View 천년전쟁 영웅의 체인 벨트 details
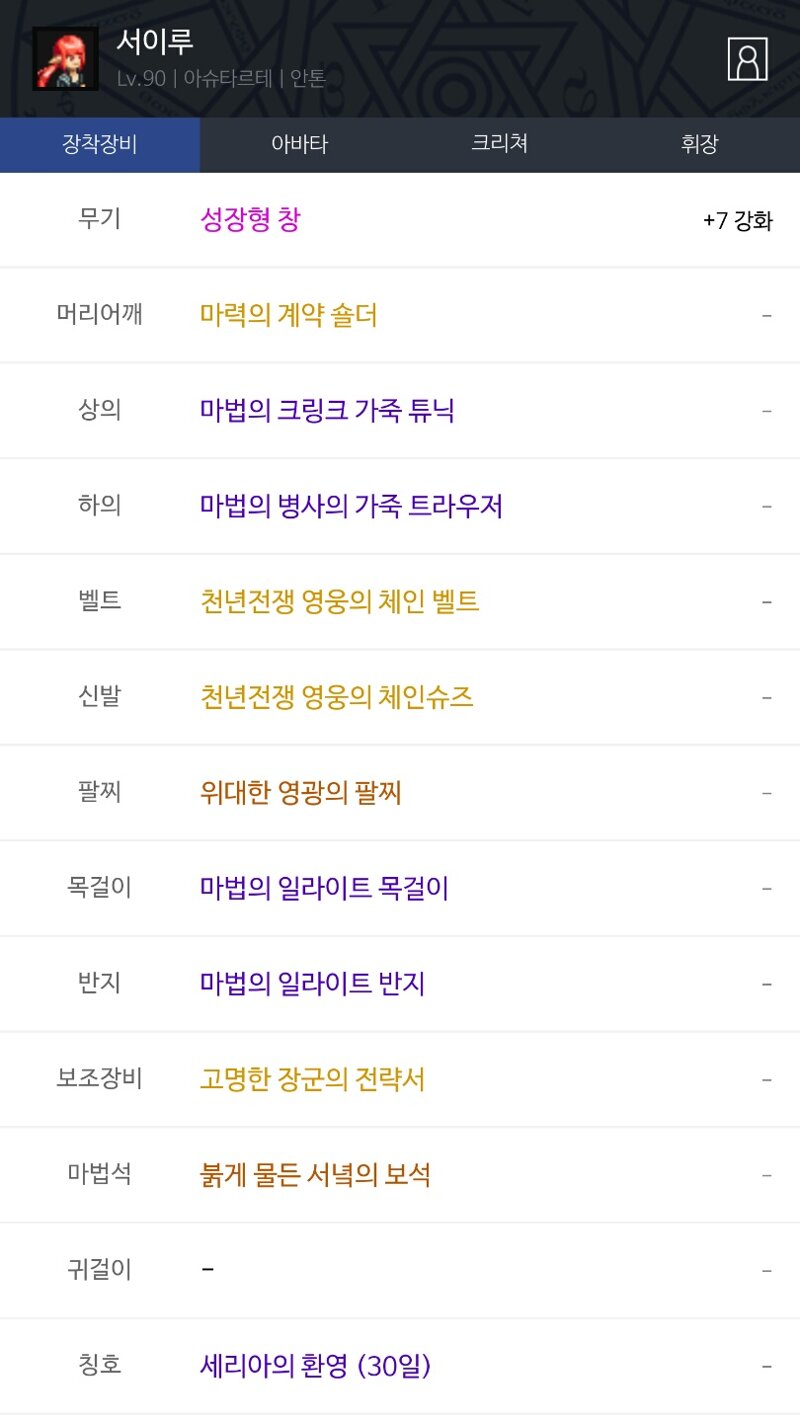 coord(339,602)
